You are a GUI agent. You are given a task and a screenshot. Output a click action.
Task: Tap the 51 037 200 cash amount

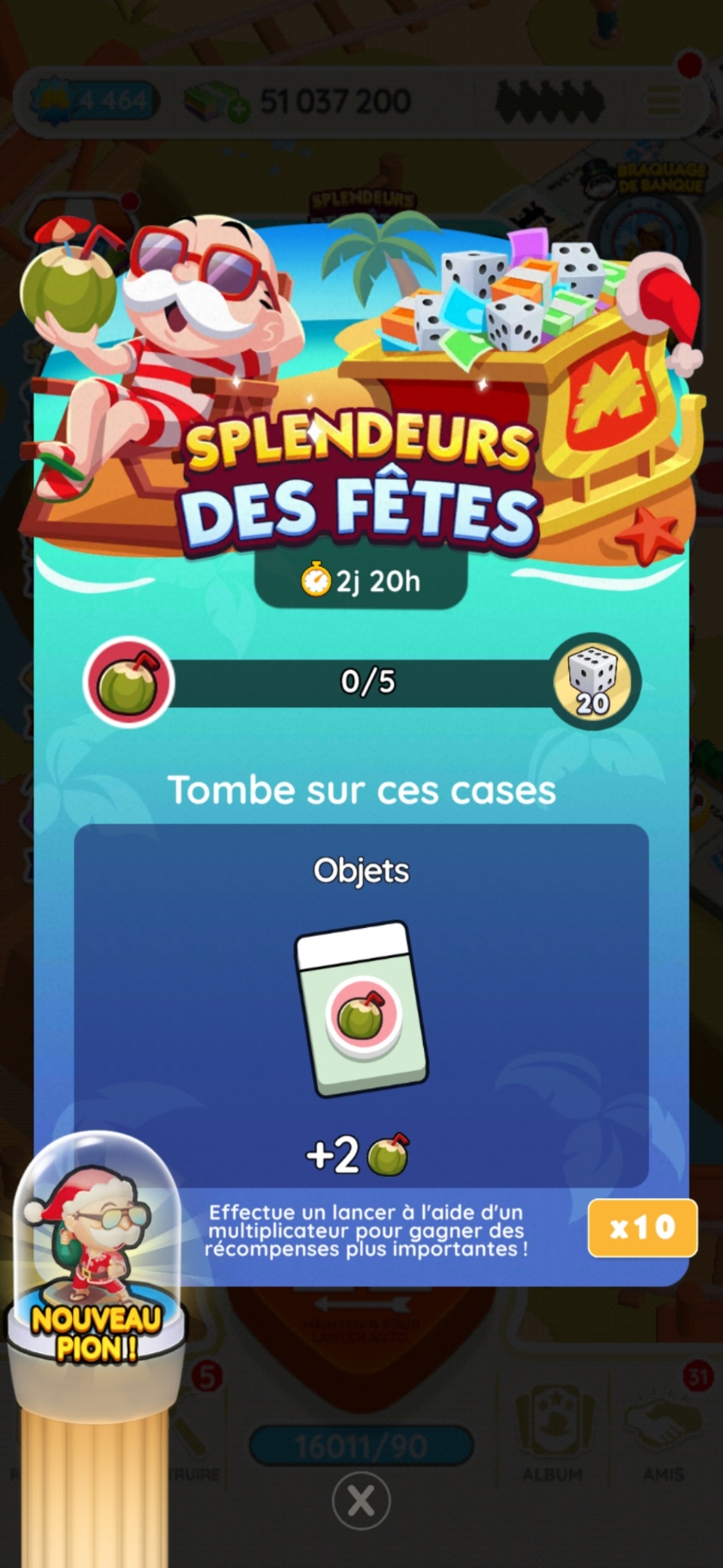[335, 101]
